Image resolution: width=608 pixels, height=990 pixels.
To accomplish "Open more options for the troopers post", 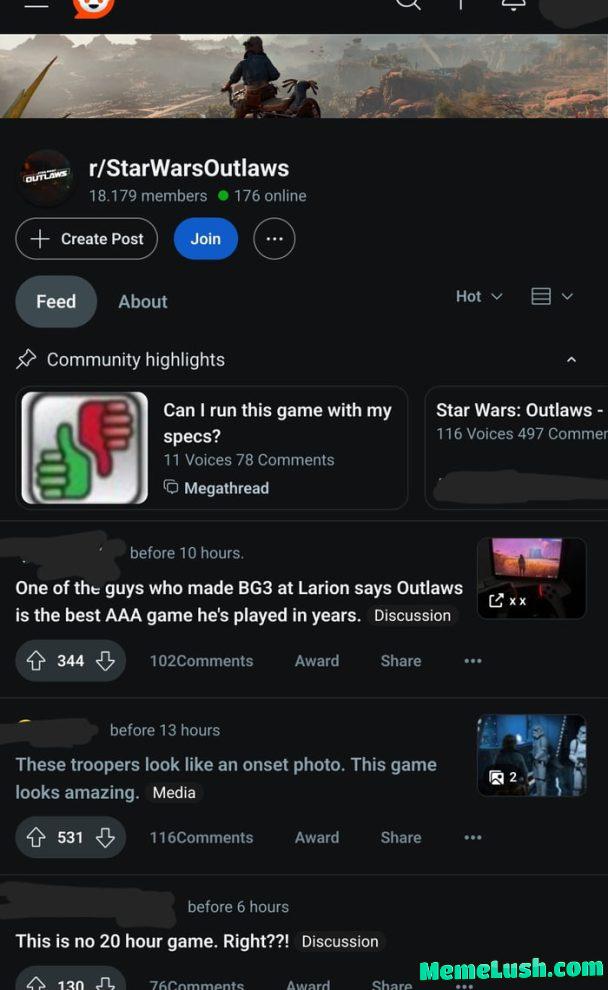I will click(473, 838).
